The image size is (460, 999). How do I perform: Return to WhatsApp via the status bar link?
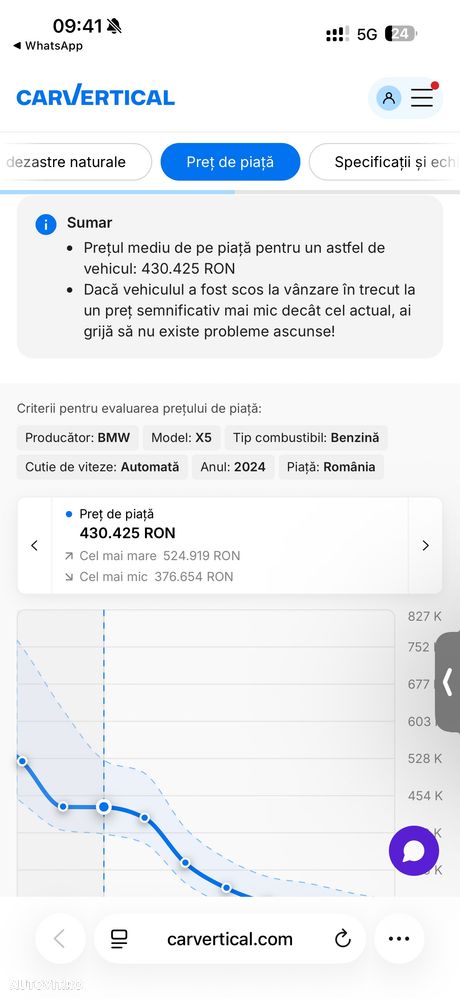coord(48,46)
